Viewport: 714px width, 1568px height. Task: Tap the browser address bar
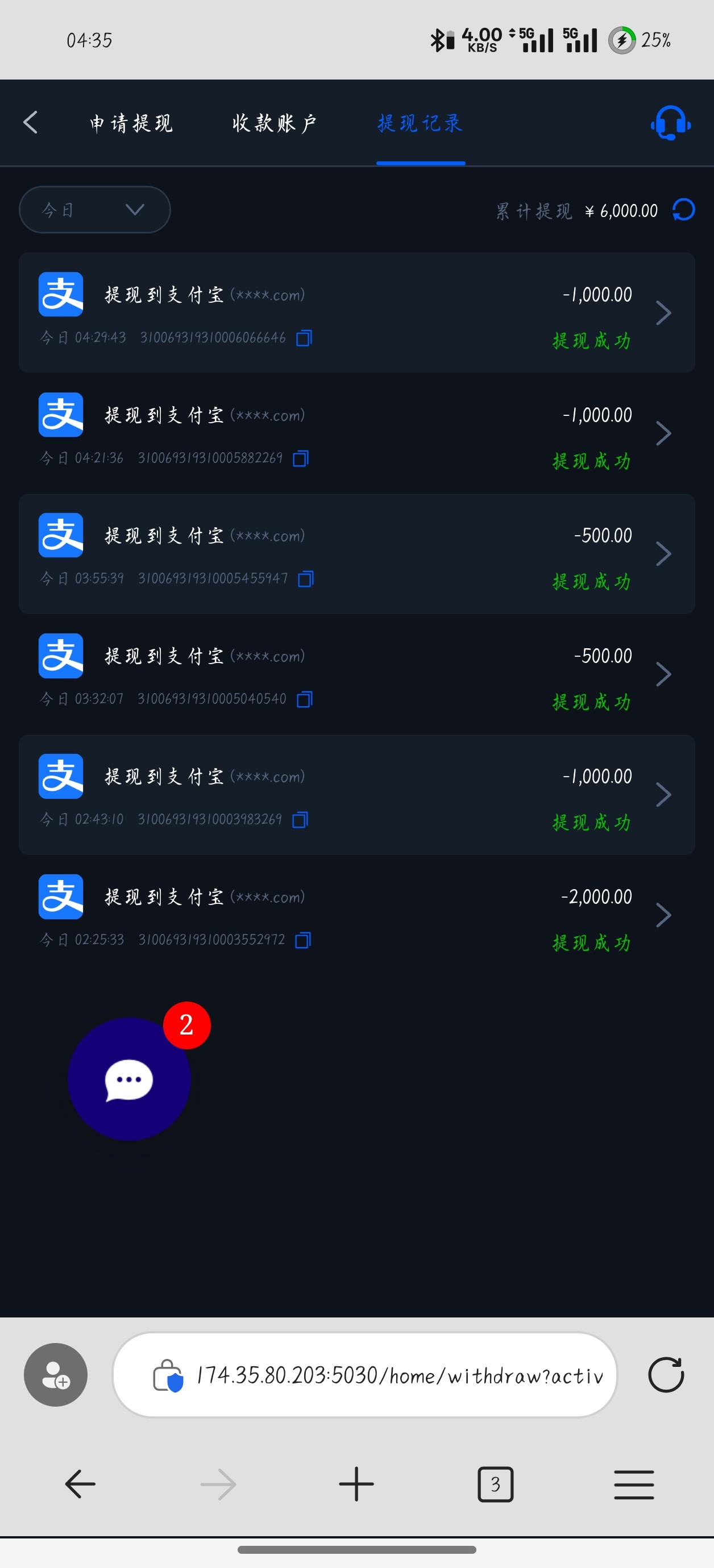[x=366, y=1375]
